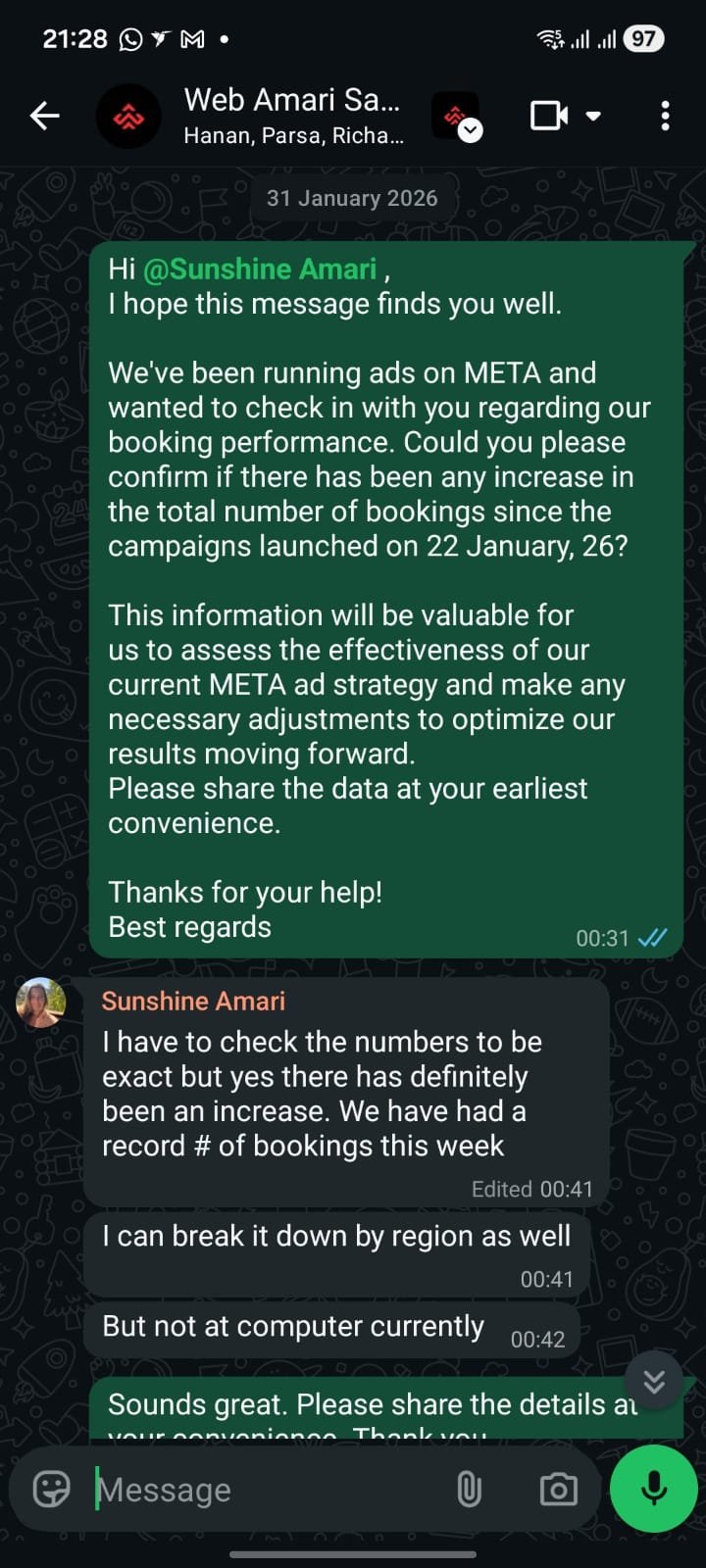Open Web Amari Sa... group info
706x1568 pixels.
click(x=292, y=116)
